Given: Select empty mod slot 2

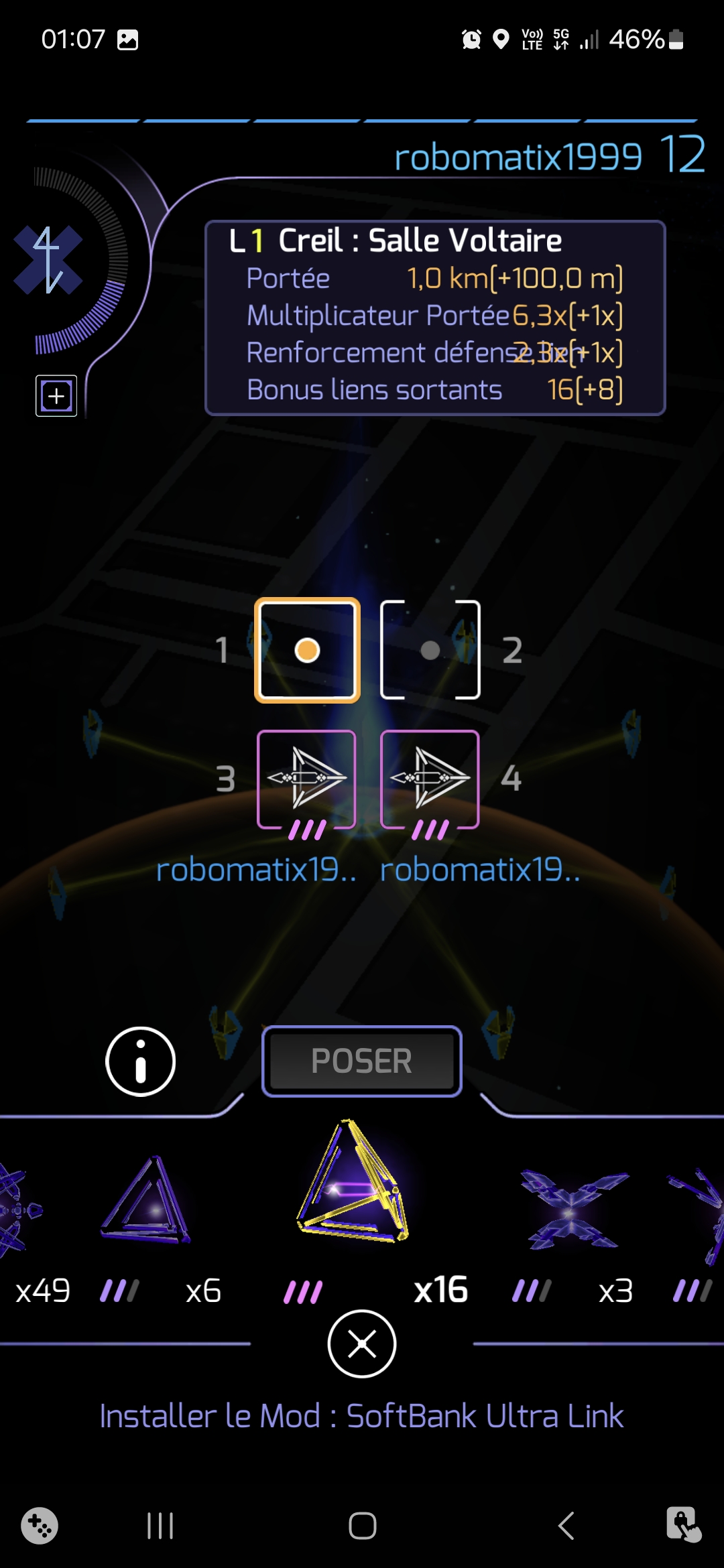Looking at the screenshot, I should tap(430, 650).
